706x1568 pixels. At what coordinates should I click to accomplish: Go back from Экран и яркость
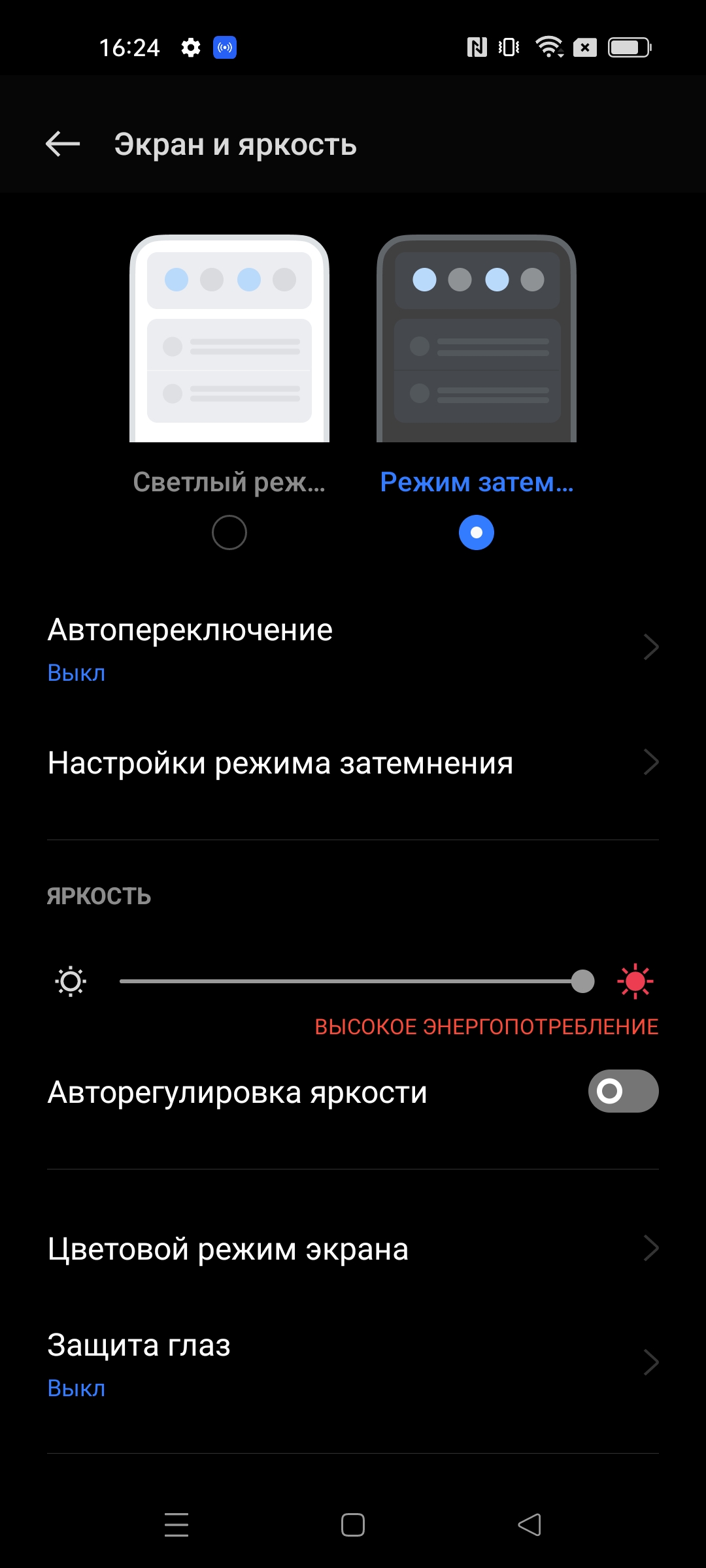pos(63,144)
